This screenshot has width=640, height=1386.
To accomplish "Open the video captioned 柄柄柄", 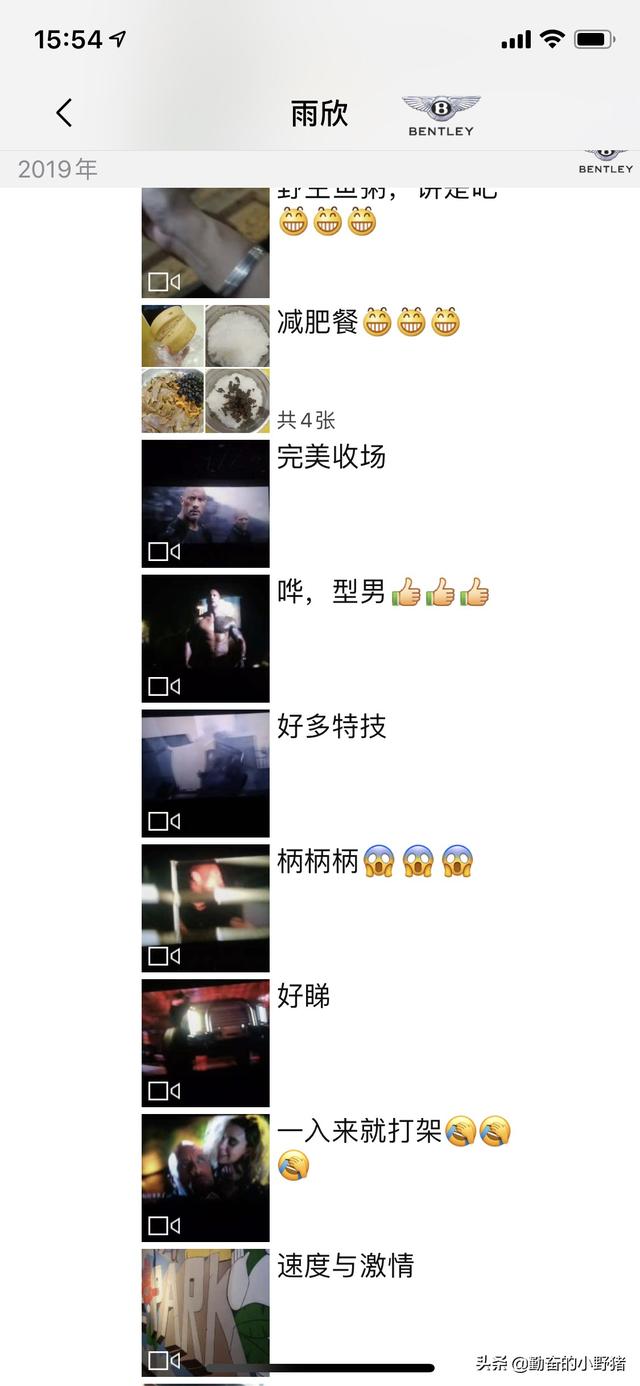I will pyautogui.click(x=205, y=908).
